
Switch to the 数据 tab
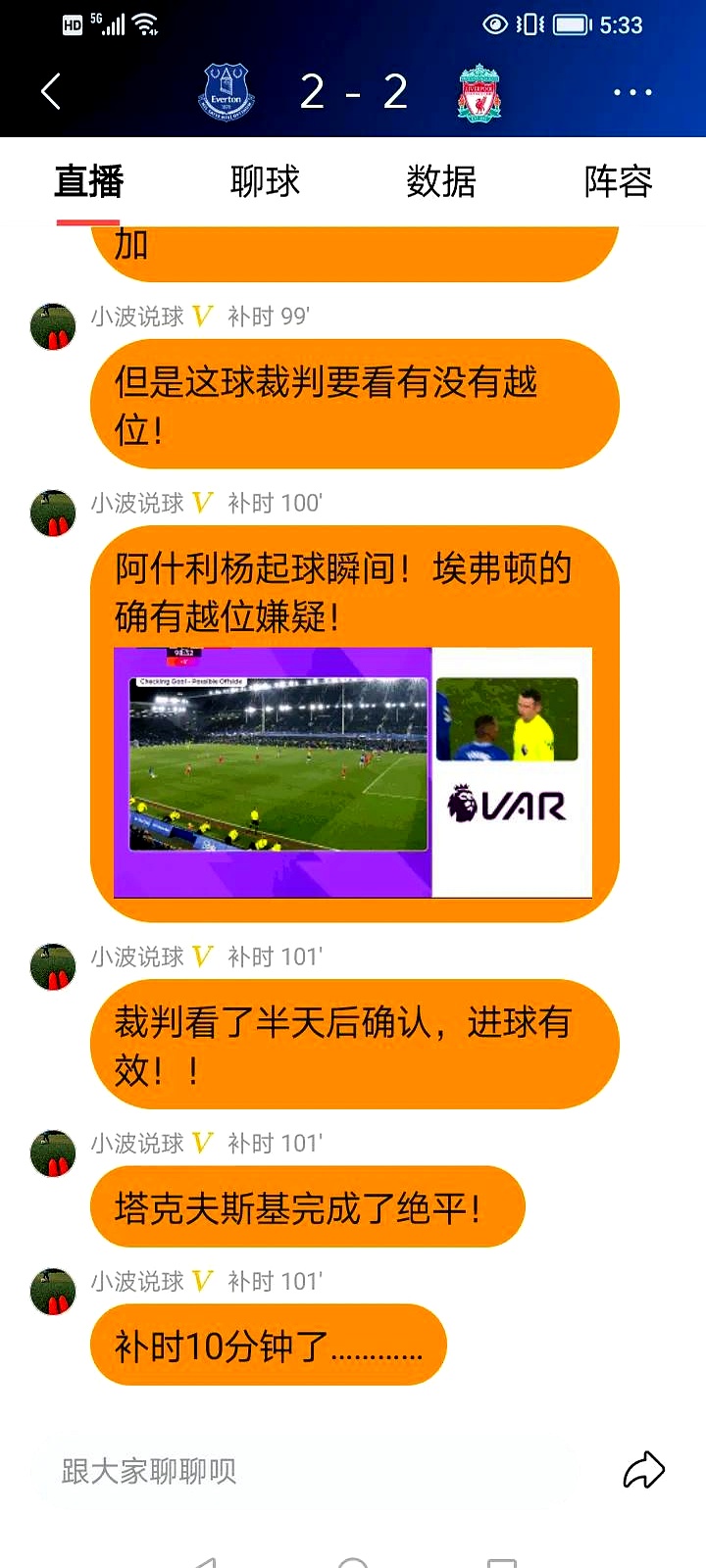click(439, 182)
